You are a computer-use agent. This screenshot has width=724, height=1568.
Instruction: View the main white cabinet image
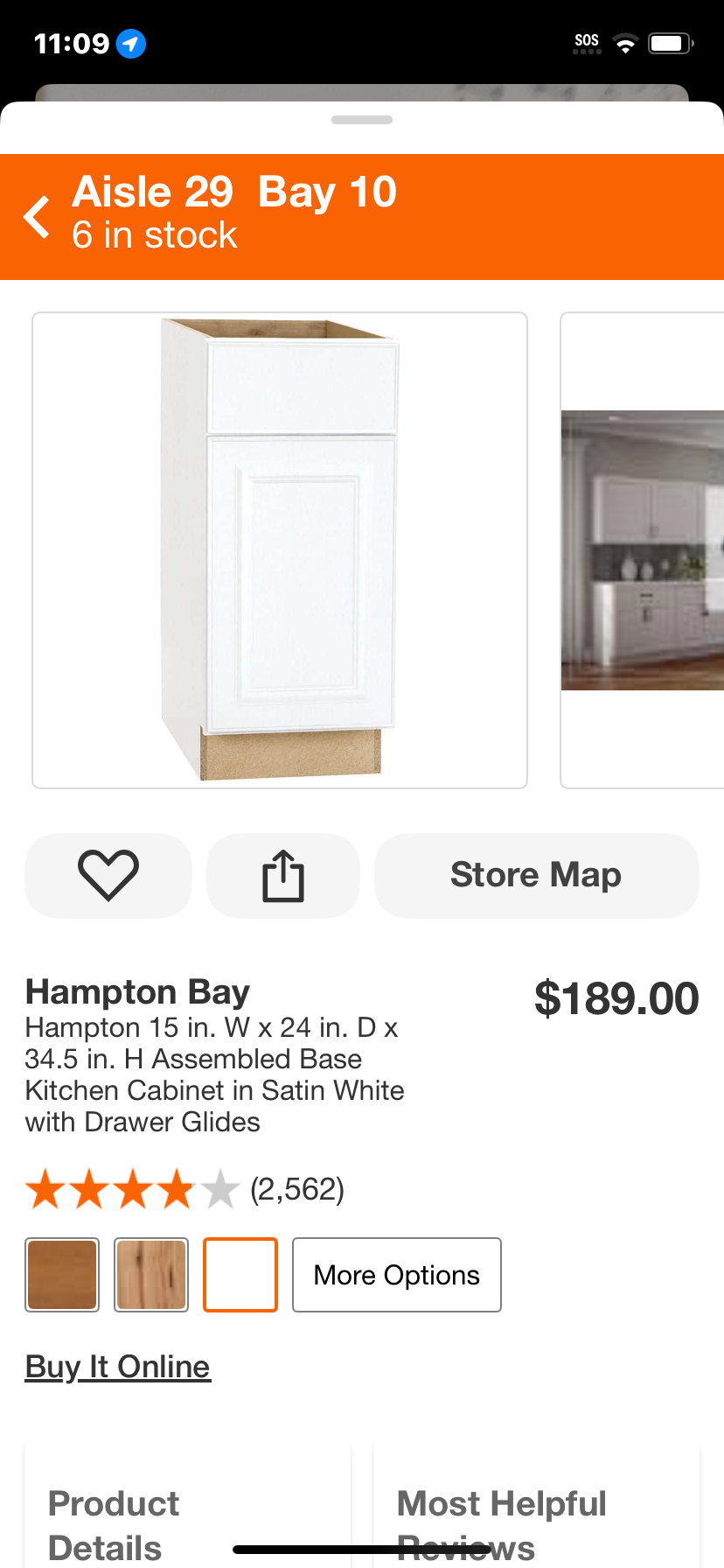[280, 550]
